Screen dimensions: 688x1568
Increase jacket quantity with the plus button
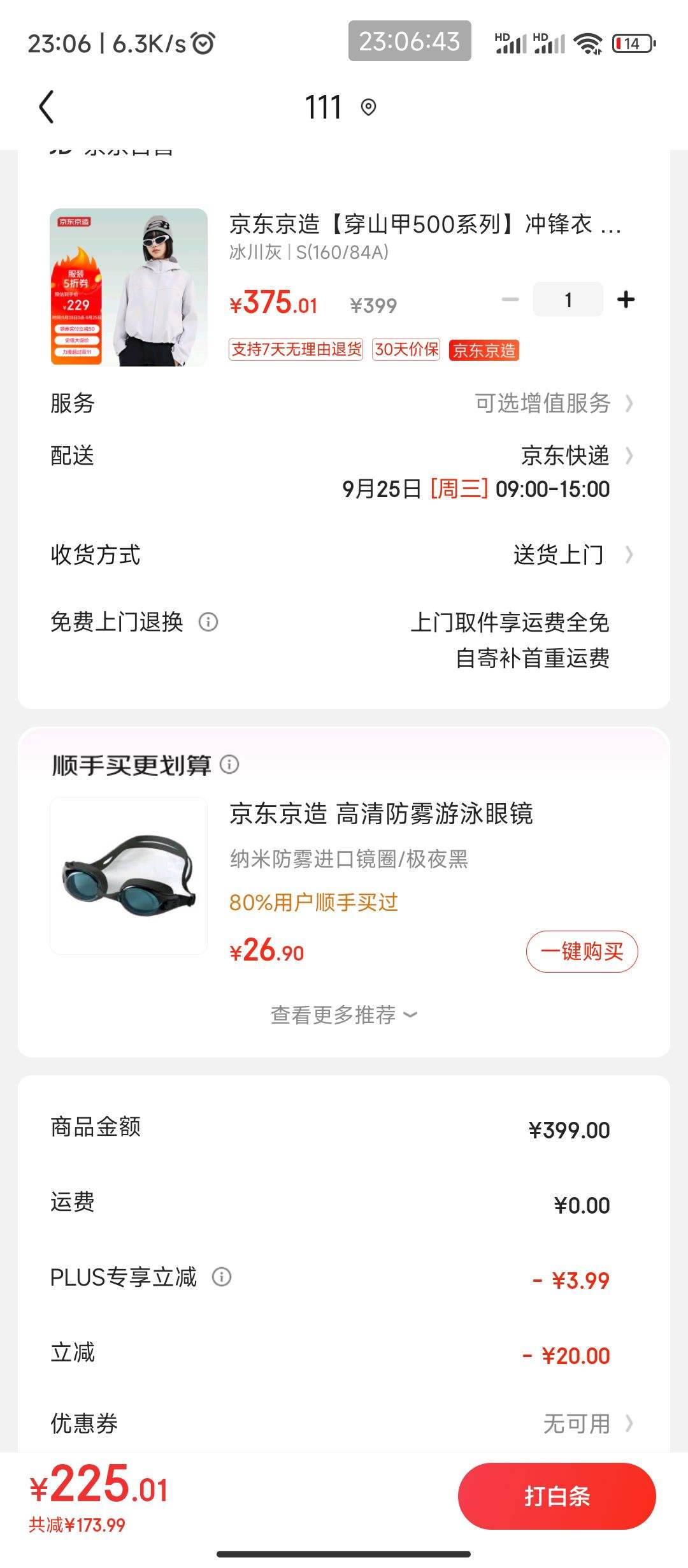[626, 300]
